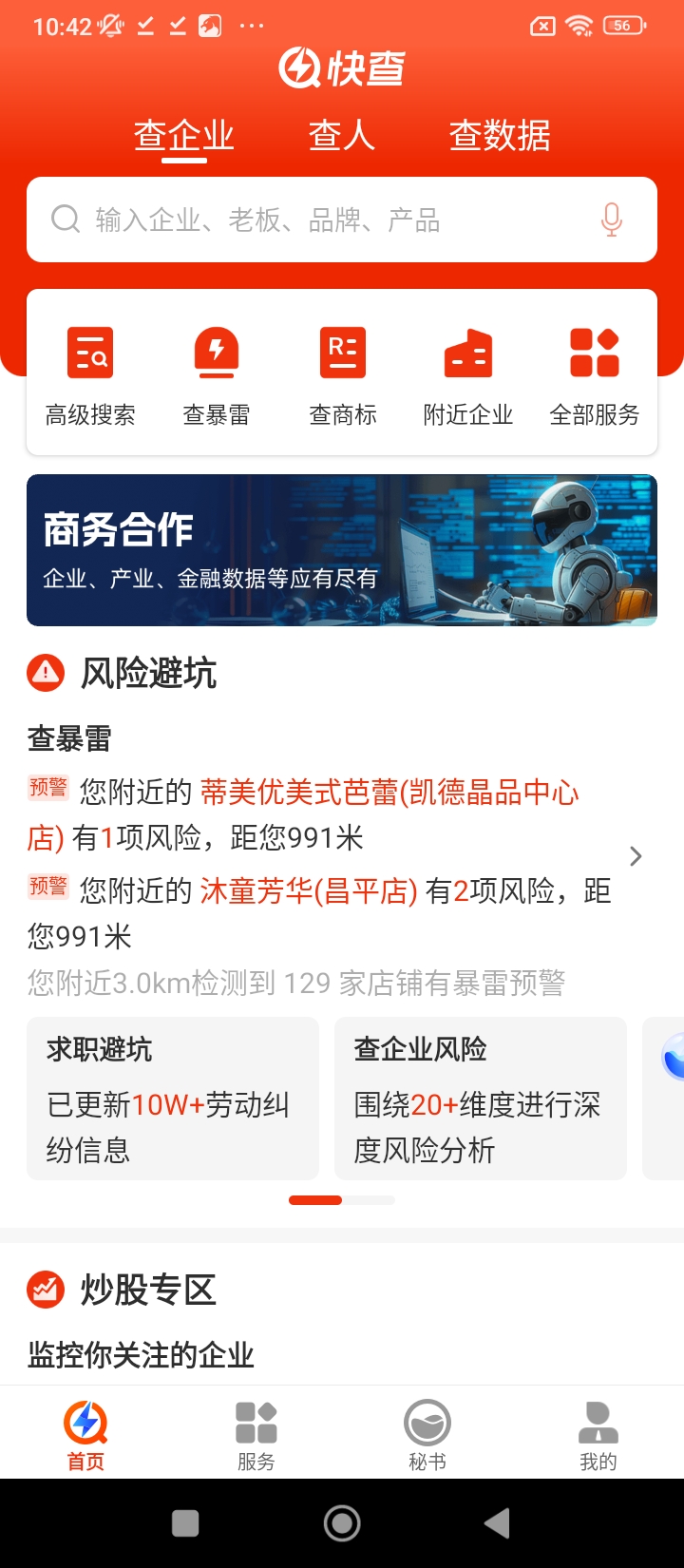Open the 查企业风险 card
684x1568 pixels.
pos(481,1099)
